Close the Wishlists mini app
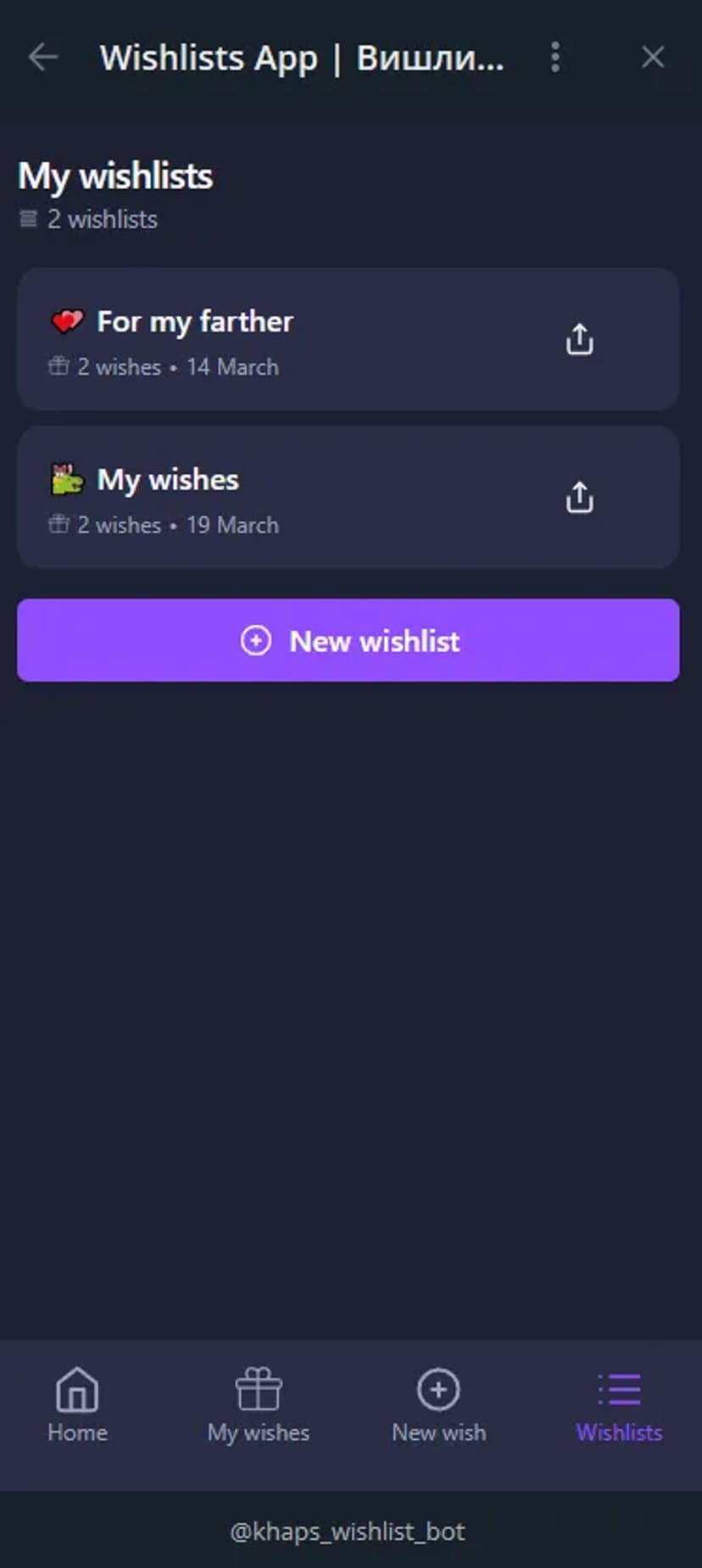The height and width of the screenshot is (1568, 702). coord(652,58)
